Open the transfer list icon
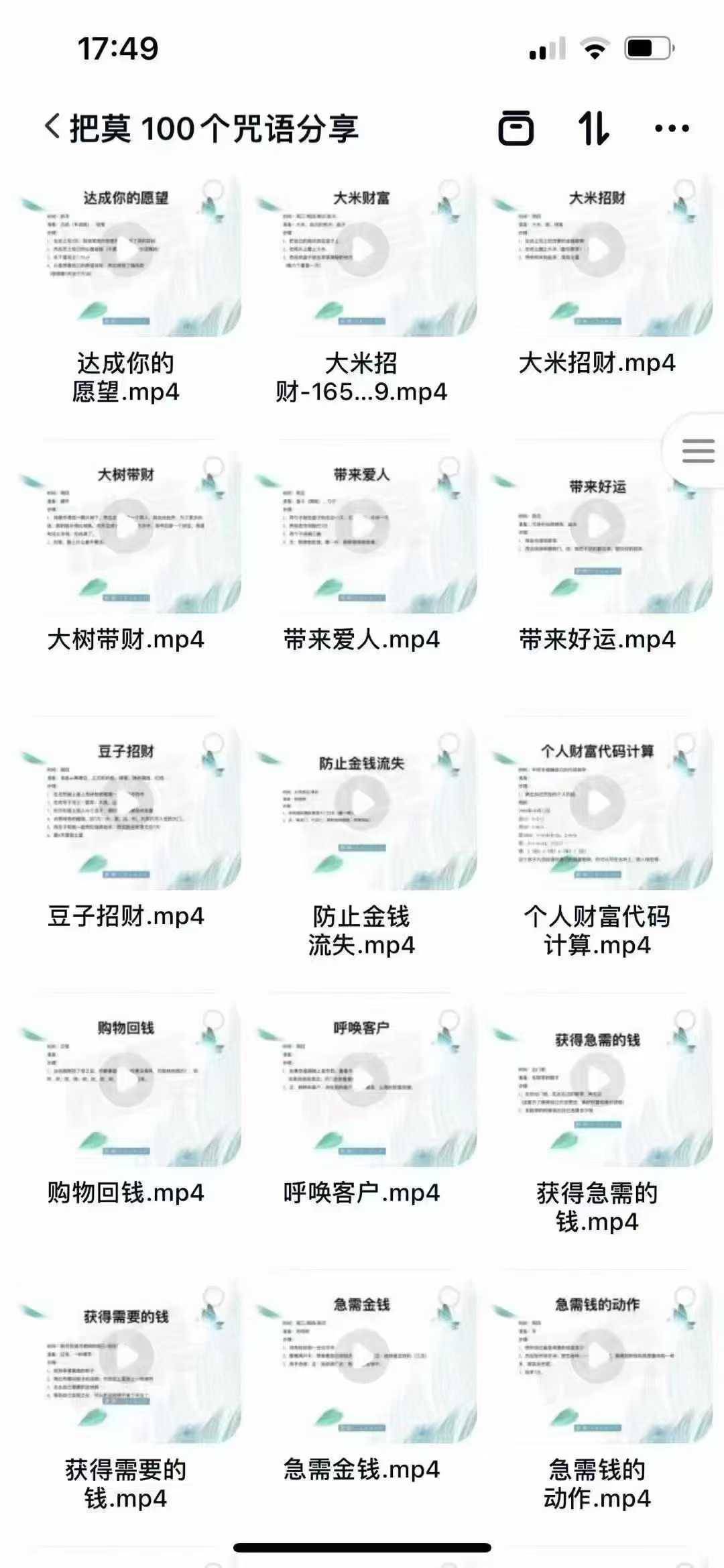Screen dimensions: 724x1568 click(x=516, y=127)
